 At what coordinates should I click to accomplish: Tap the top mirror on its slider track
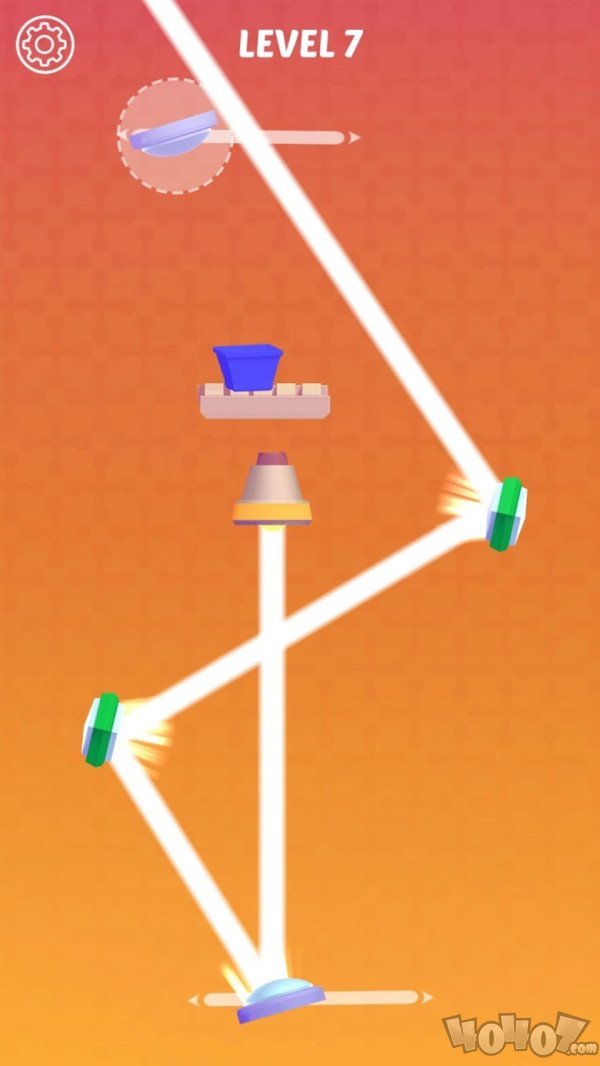176,135
